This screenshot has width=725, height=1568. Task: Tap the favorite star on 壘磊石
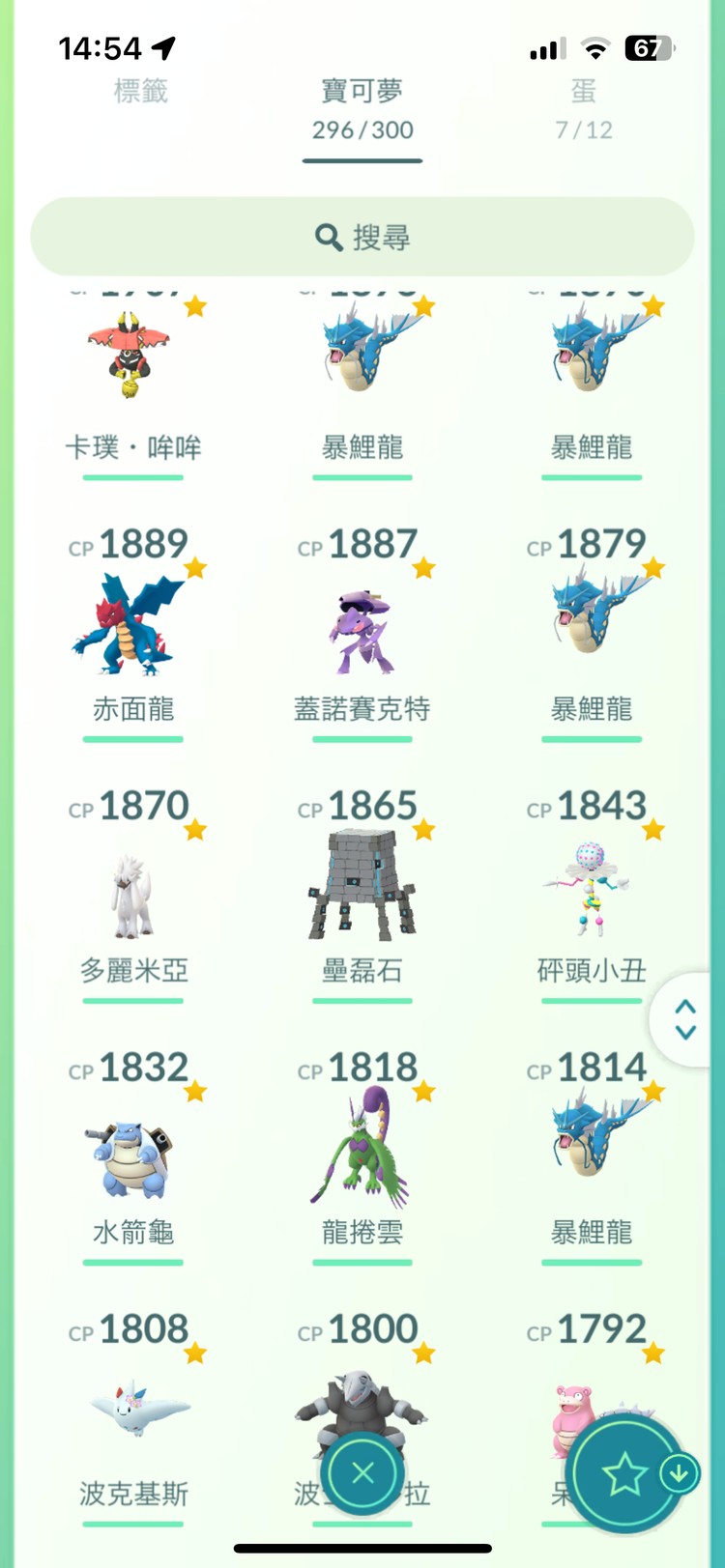(424, 829)
